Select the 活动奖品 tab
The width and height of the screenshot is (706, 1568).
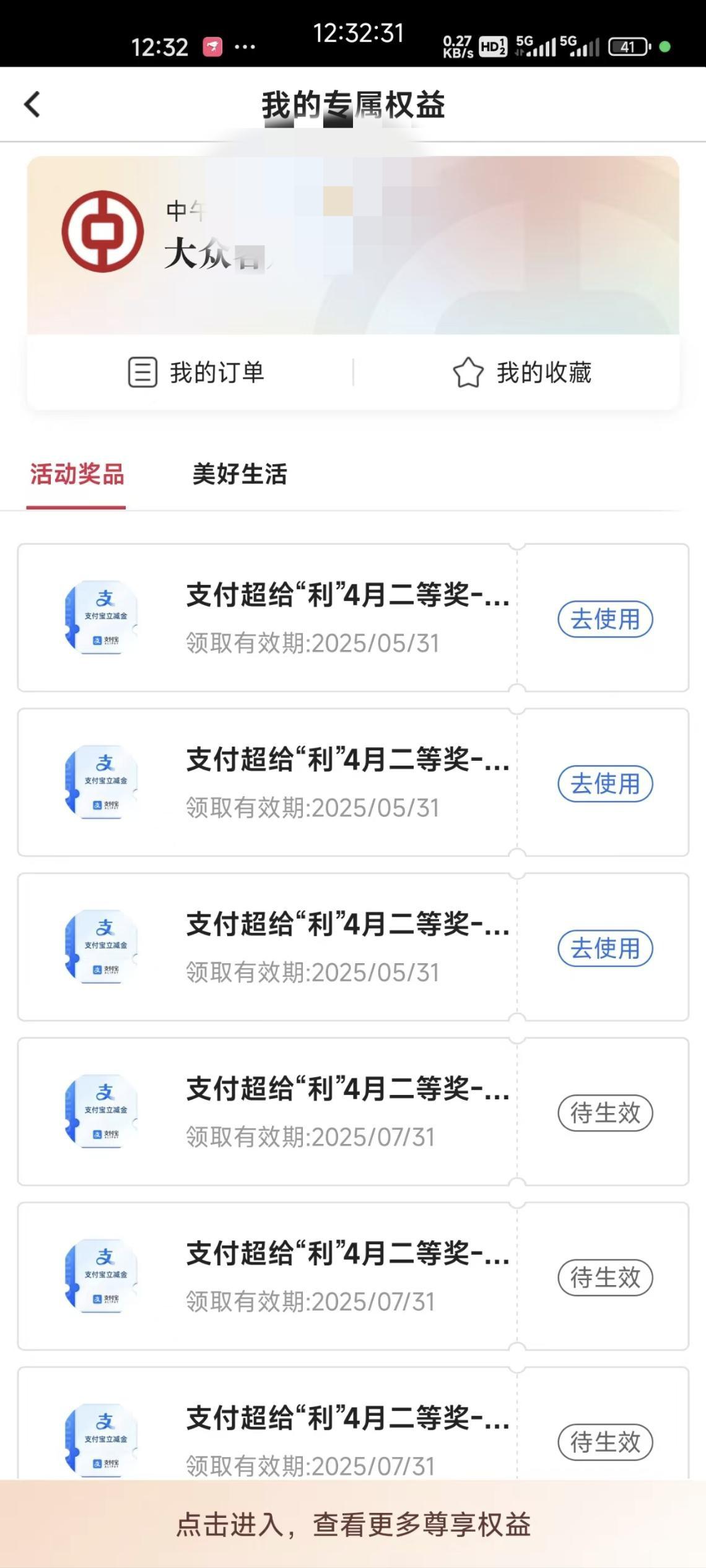(77, 474)
